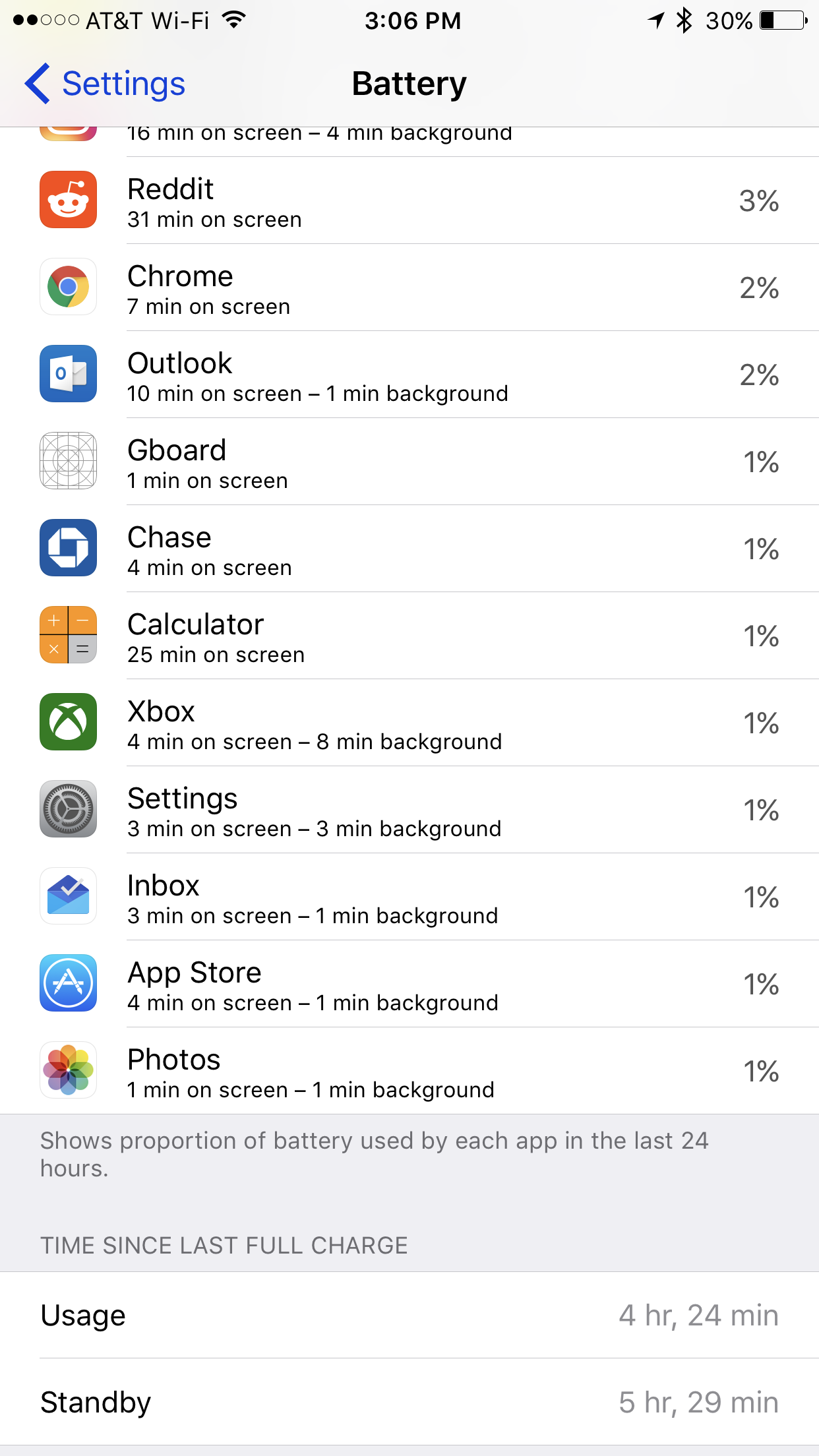The width and height of the screenshot is (819, 1456).
Task: Tap the Reddit battery usage row
Action: [409, 201]
